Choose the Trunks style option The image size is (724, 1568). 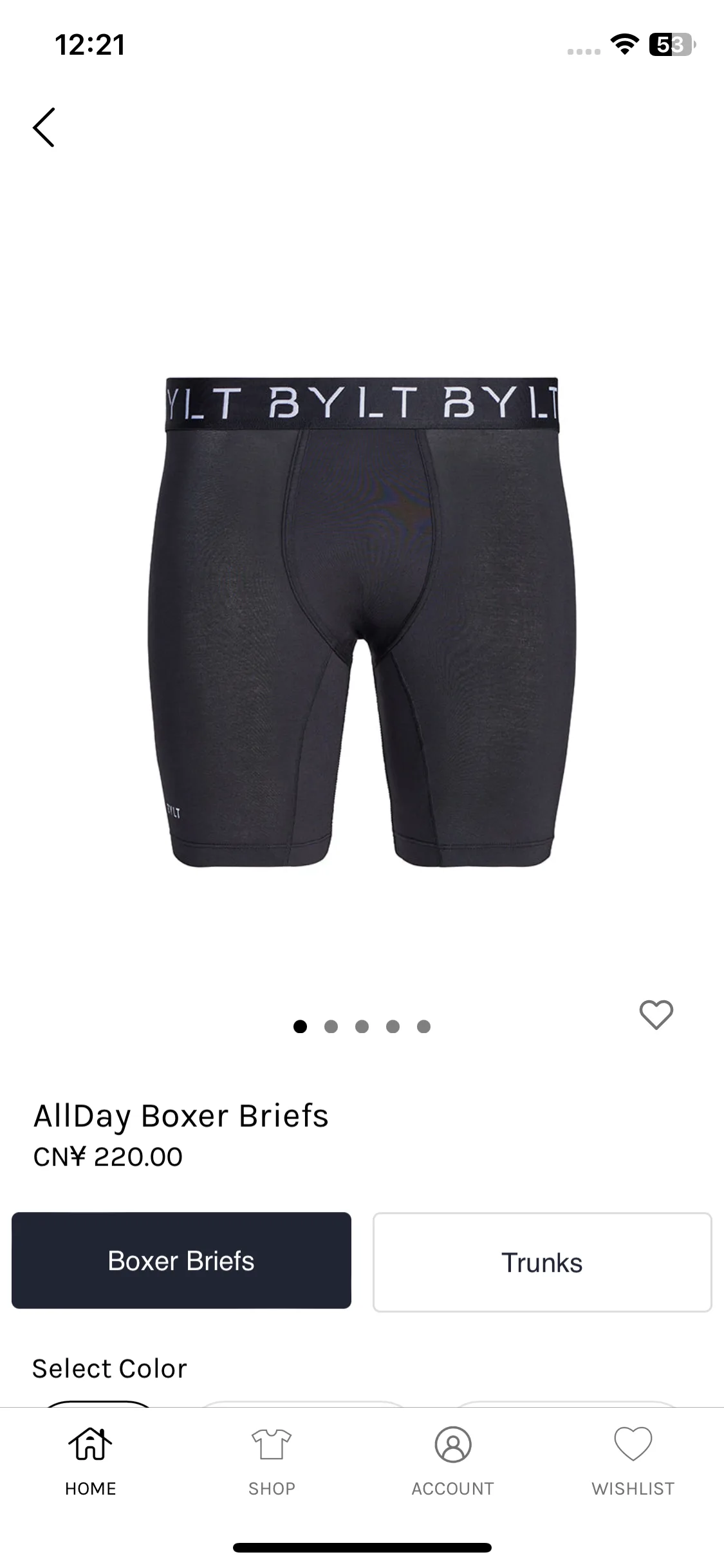[x=542, y=1262]
